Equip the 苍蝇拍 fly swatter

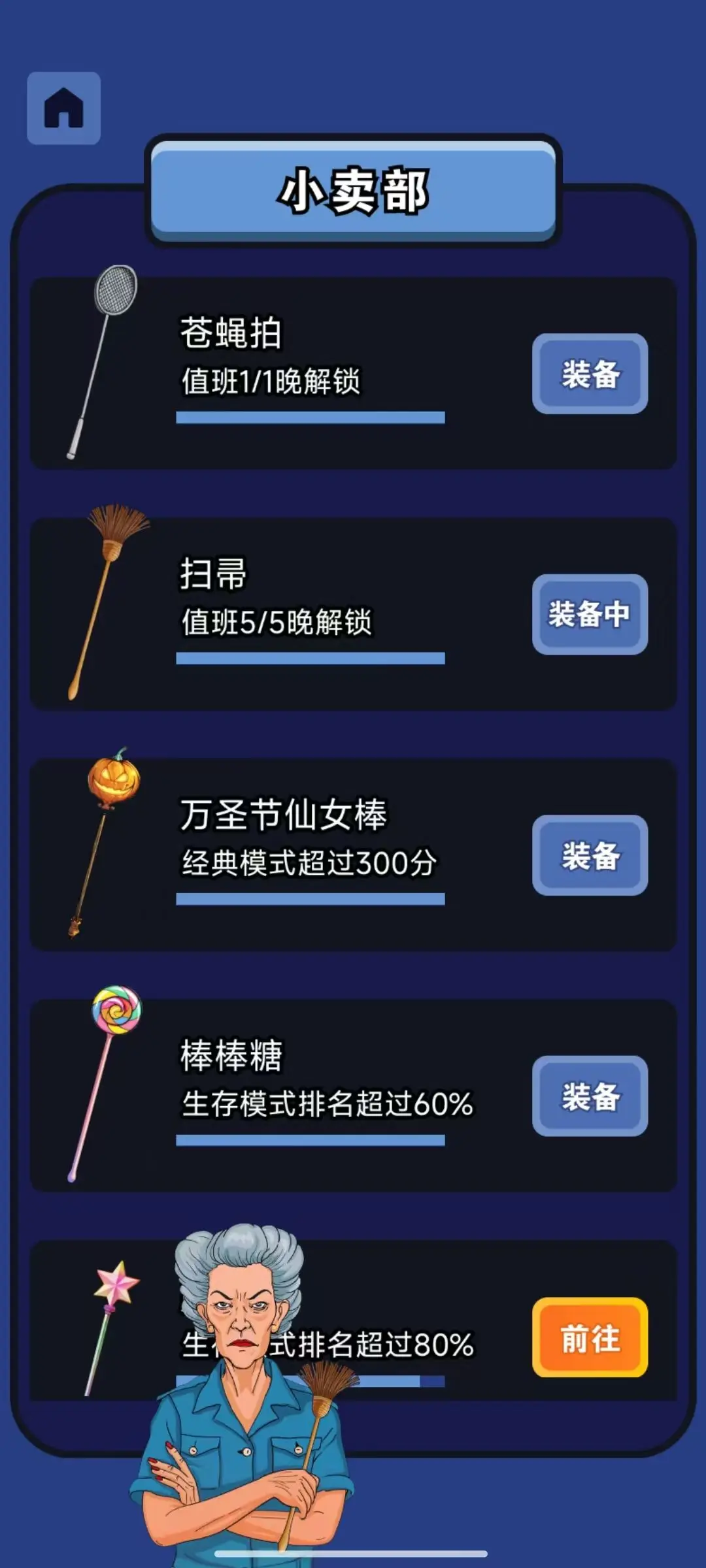pos(590,374)
